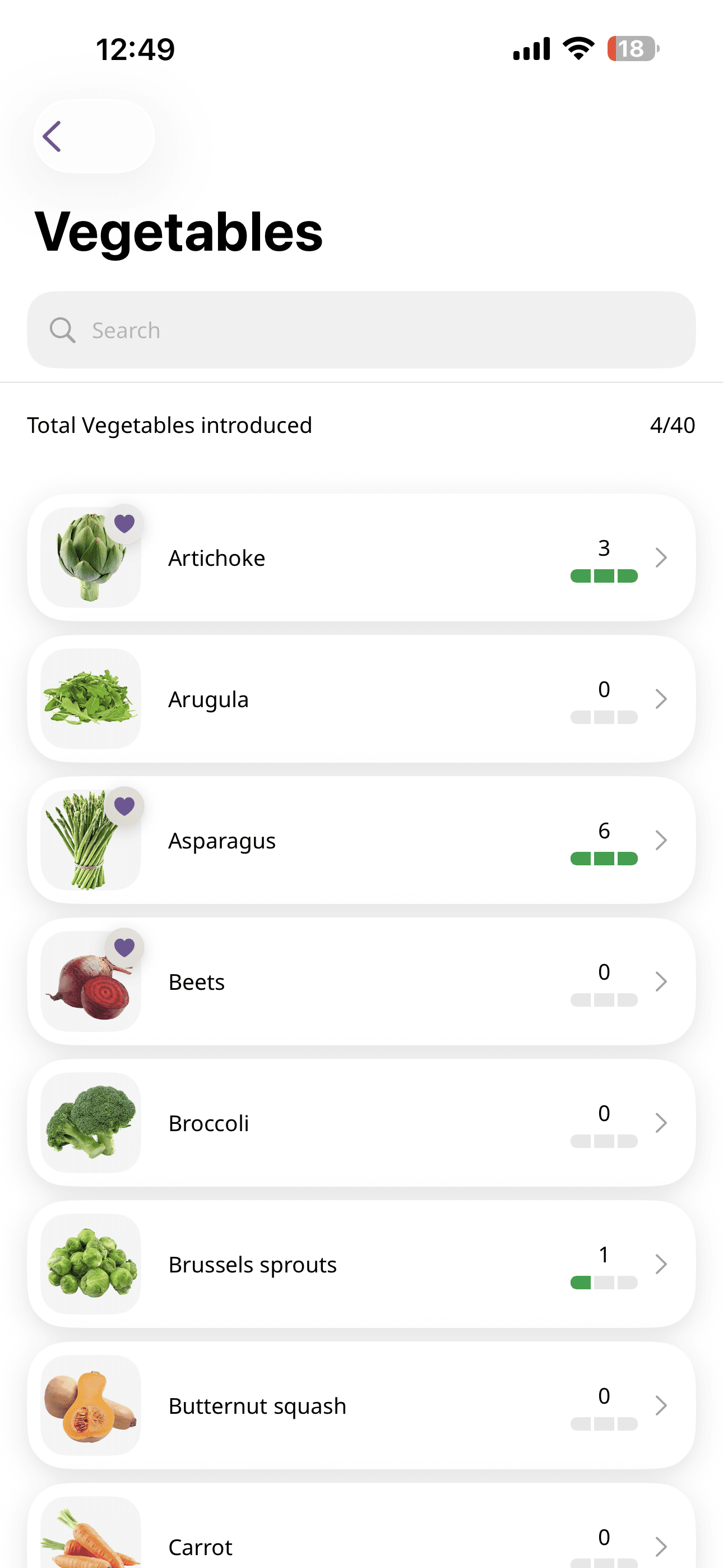Unfavorite Asparagus with its heart icon

click(124, 806)
